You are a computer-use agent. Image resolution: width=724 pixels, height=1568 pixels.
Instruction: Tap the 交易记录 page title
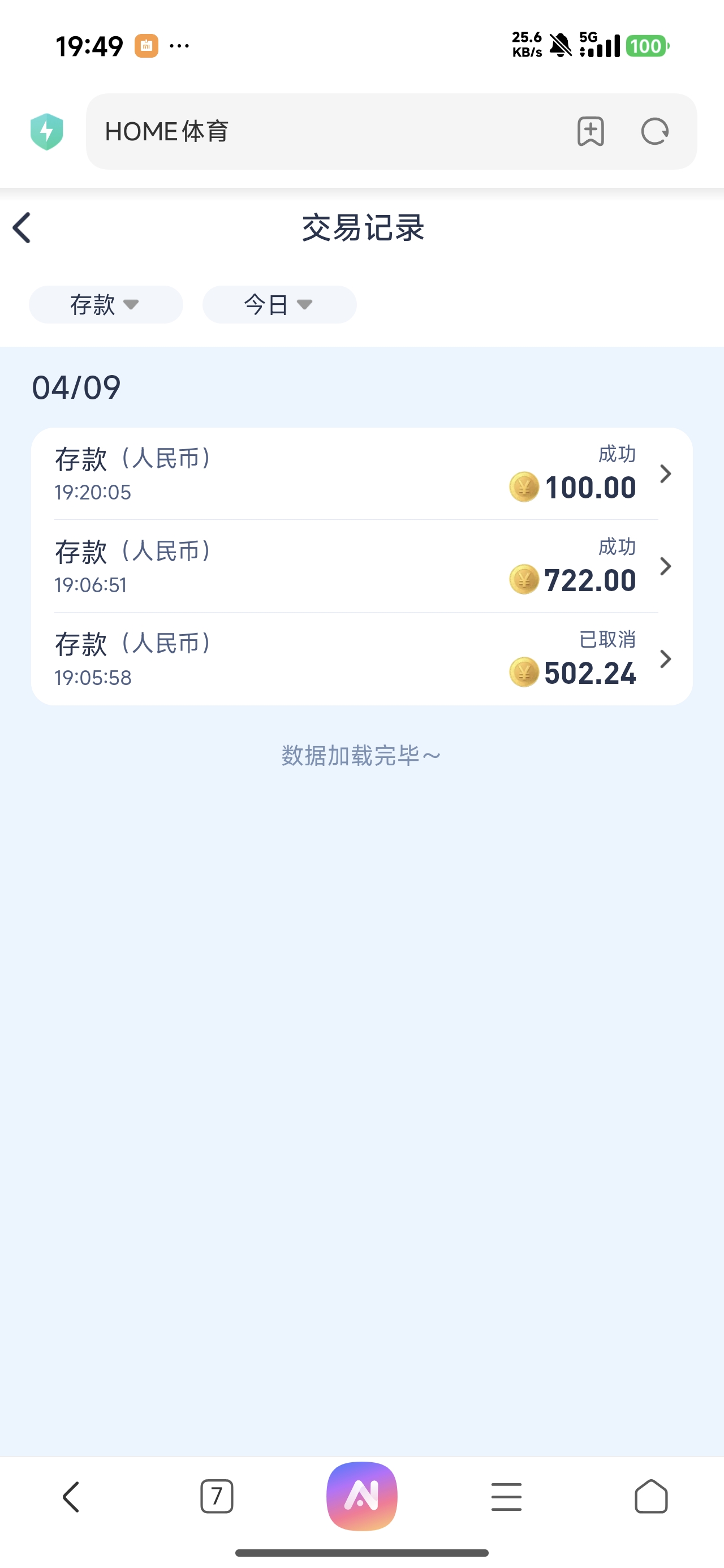pyautogui.click(x=361, y=229)
